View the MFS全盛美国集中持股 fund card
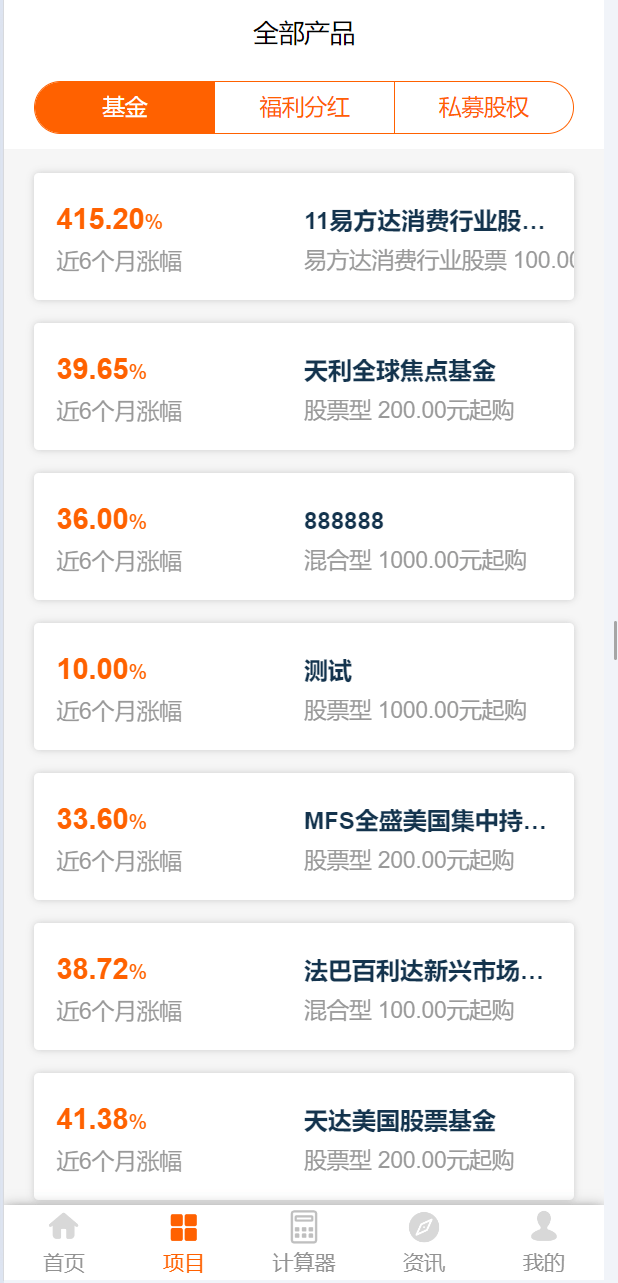Screen dimensions: 618x1283 tap(304, 837)
